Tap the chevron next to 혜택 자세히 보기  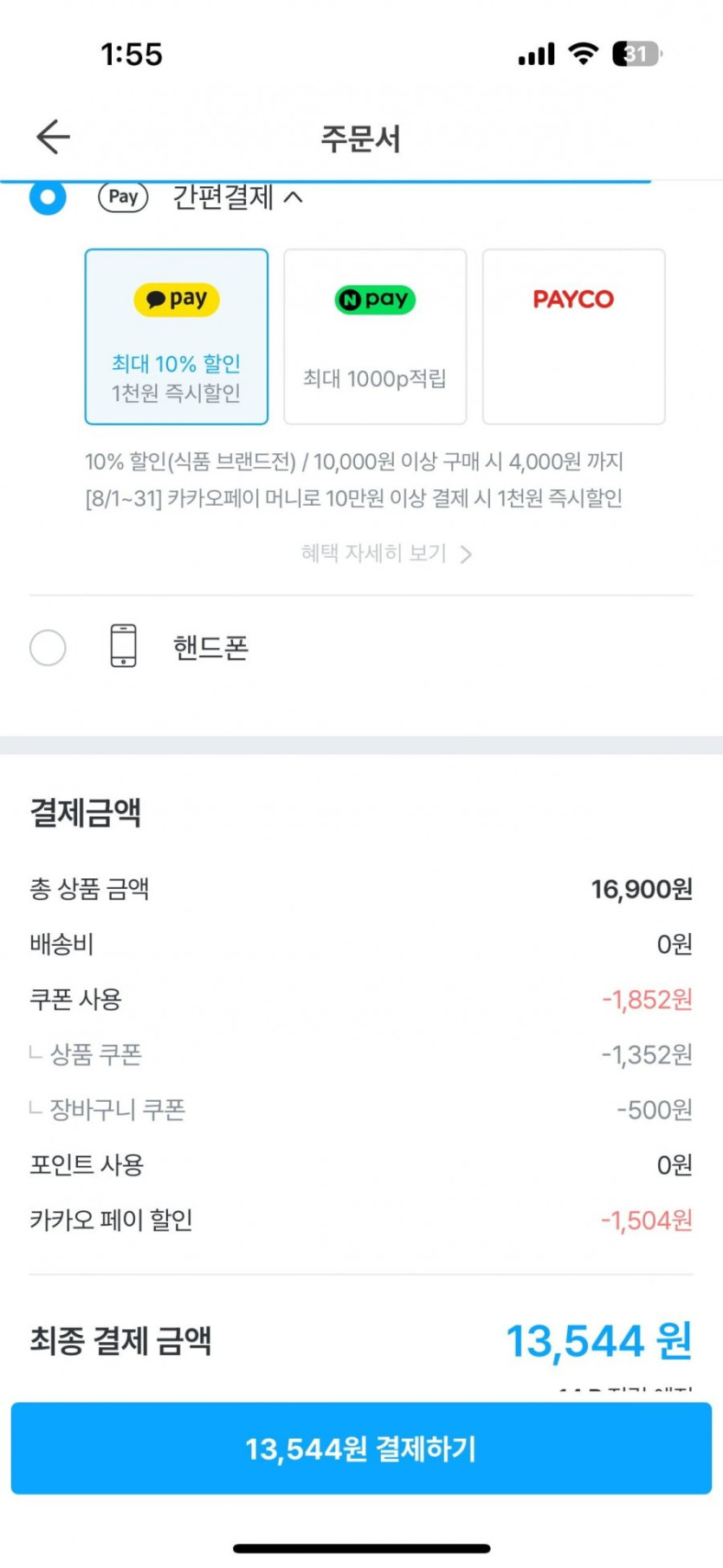468,554
